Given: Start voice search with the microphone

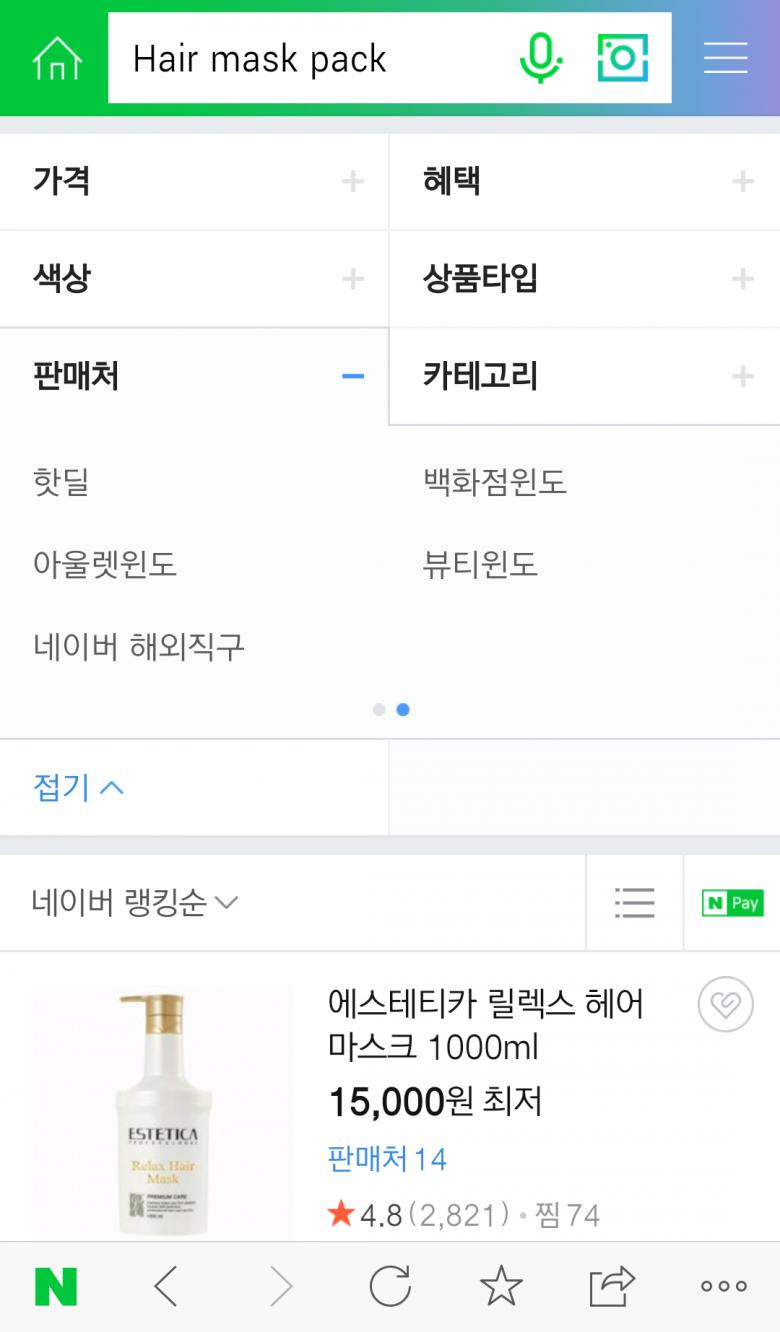Looking at the screenshot, I should click(541, 58).
